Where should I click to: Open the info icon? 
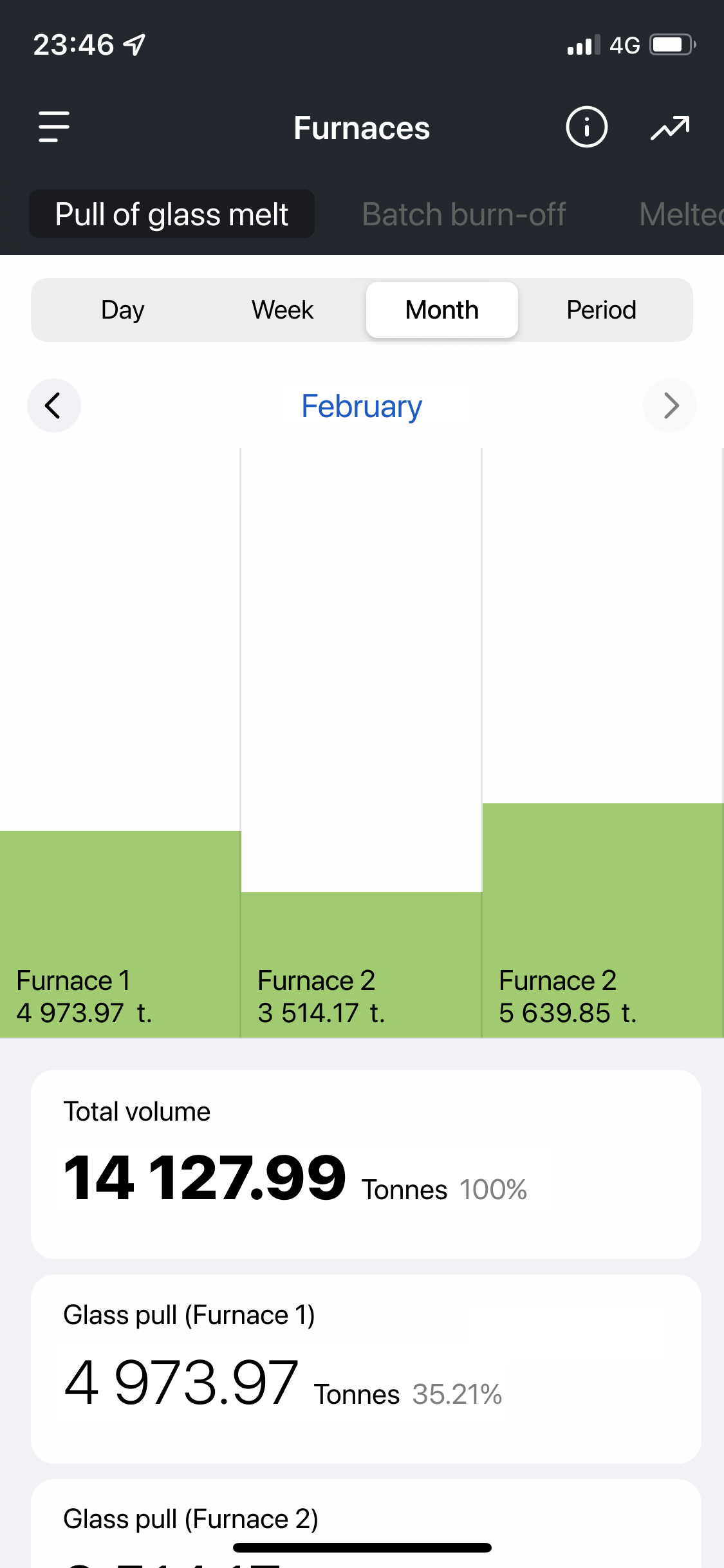coord(586,127)
